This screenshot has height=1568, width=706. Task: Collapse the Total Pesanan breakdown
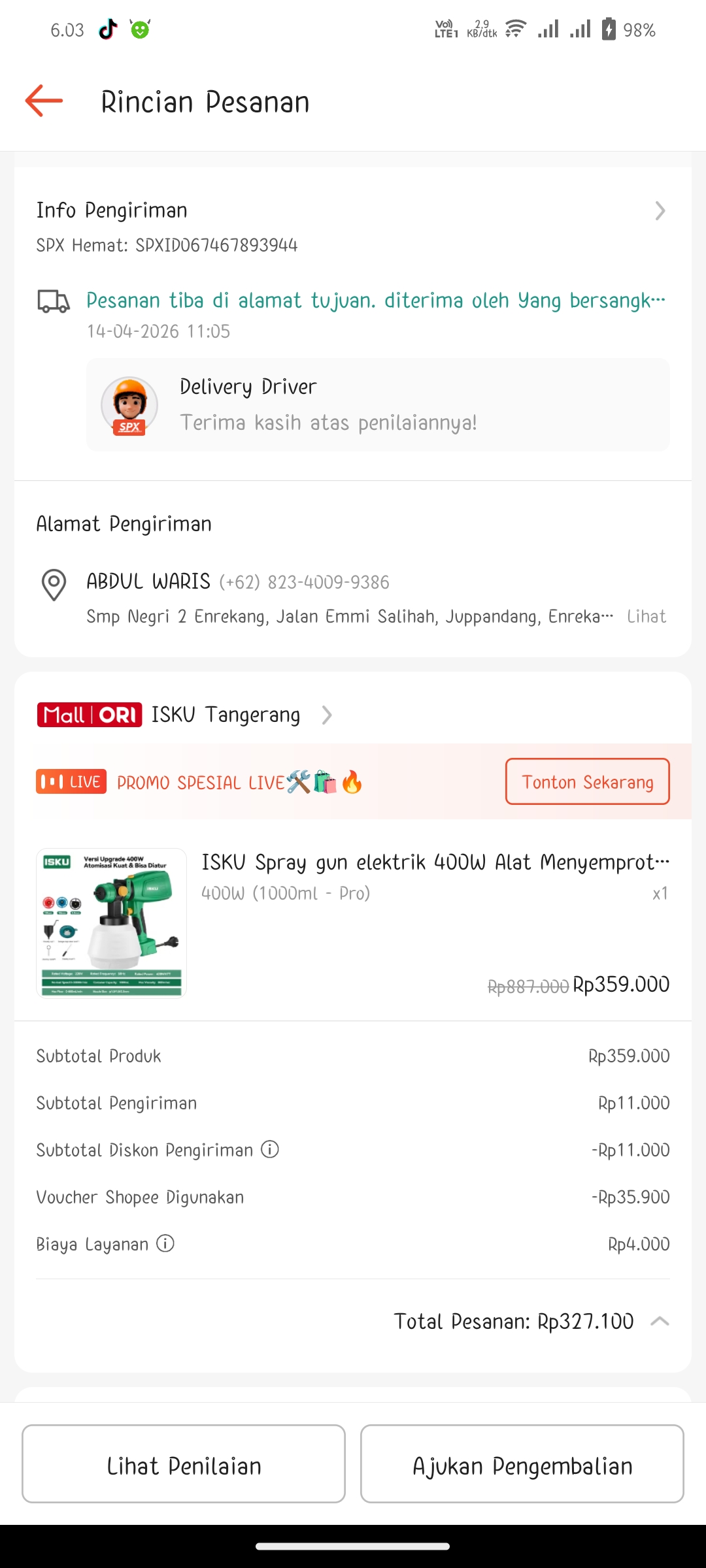[x=660, y=1321]
